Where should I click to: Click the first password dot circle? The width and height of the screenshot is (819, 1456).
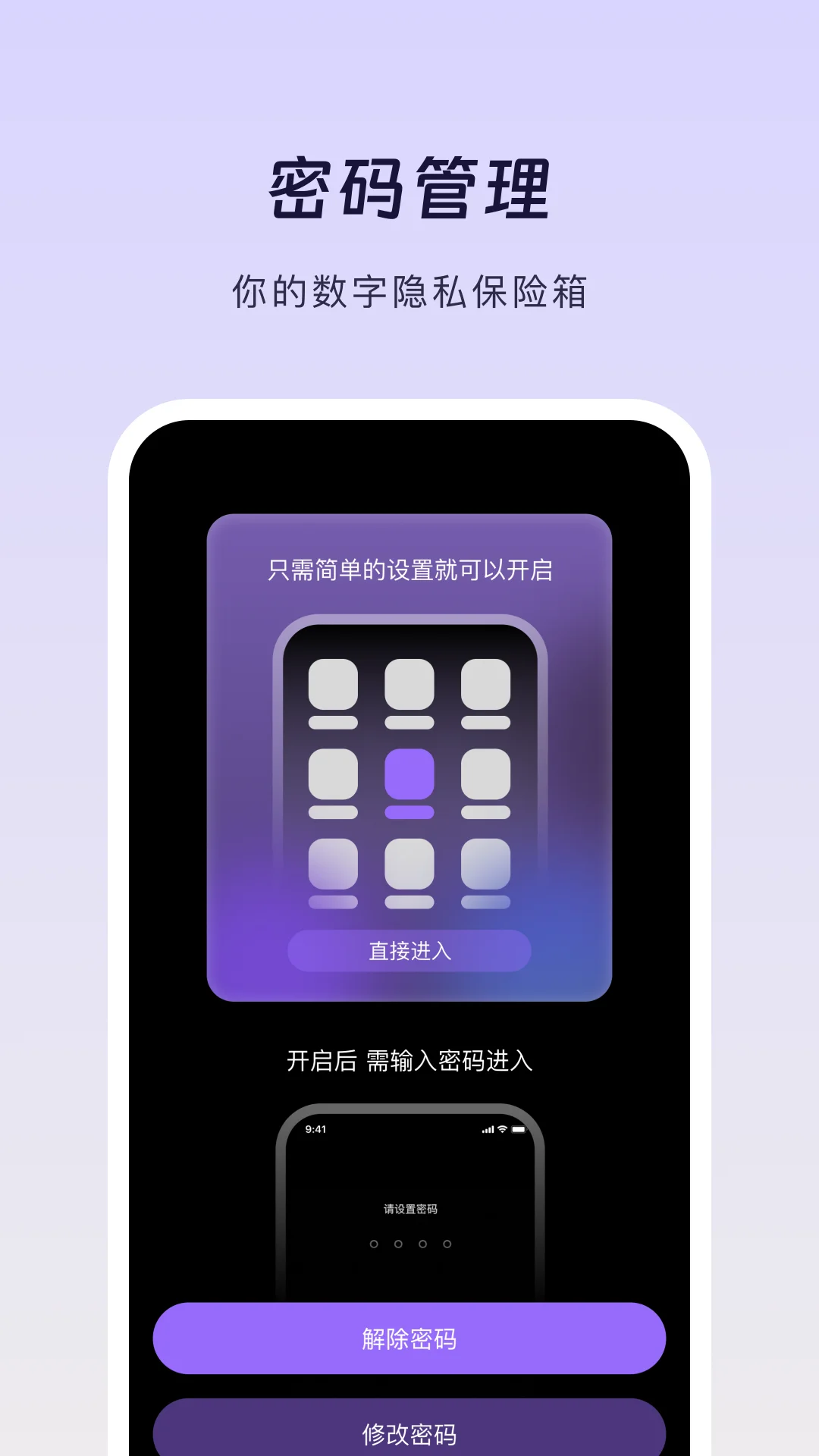374,1244
